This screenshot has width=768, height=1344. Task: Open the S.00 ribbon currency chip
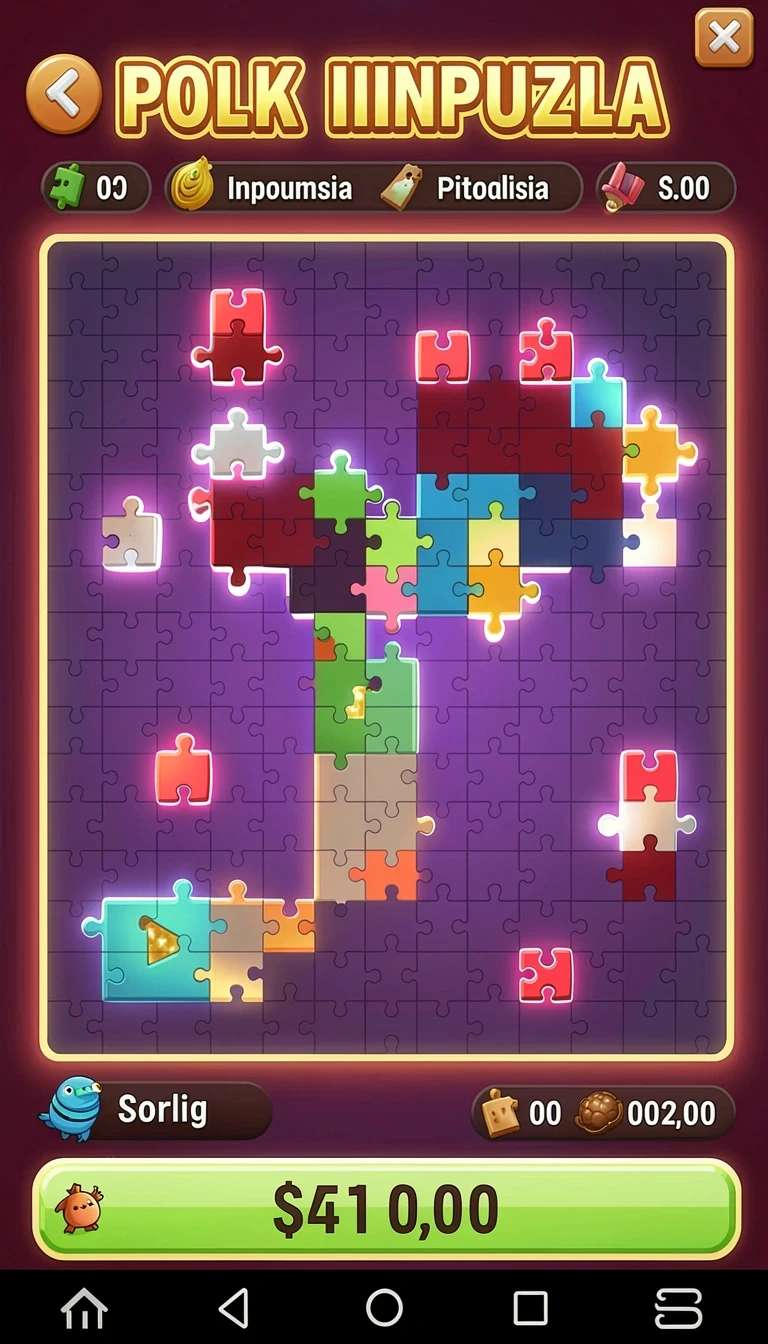coord(666,188)
